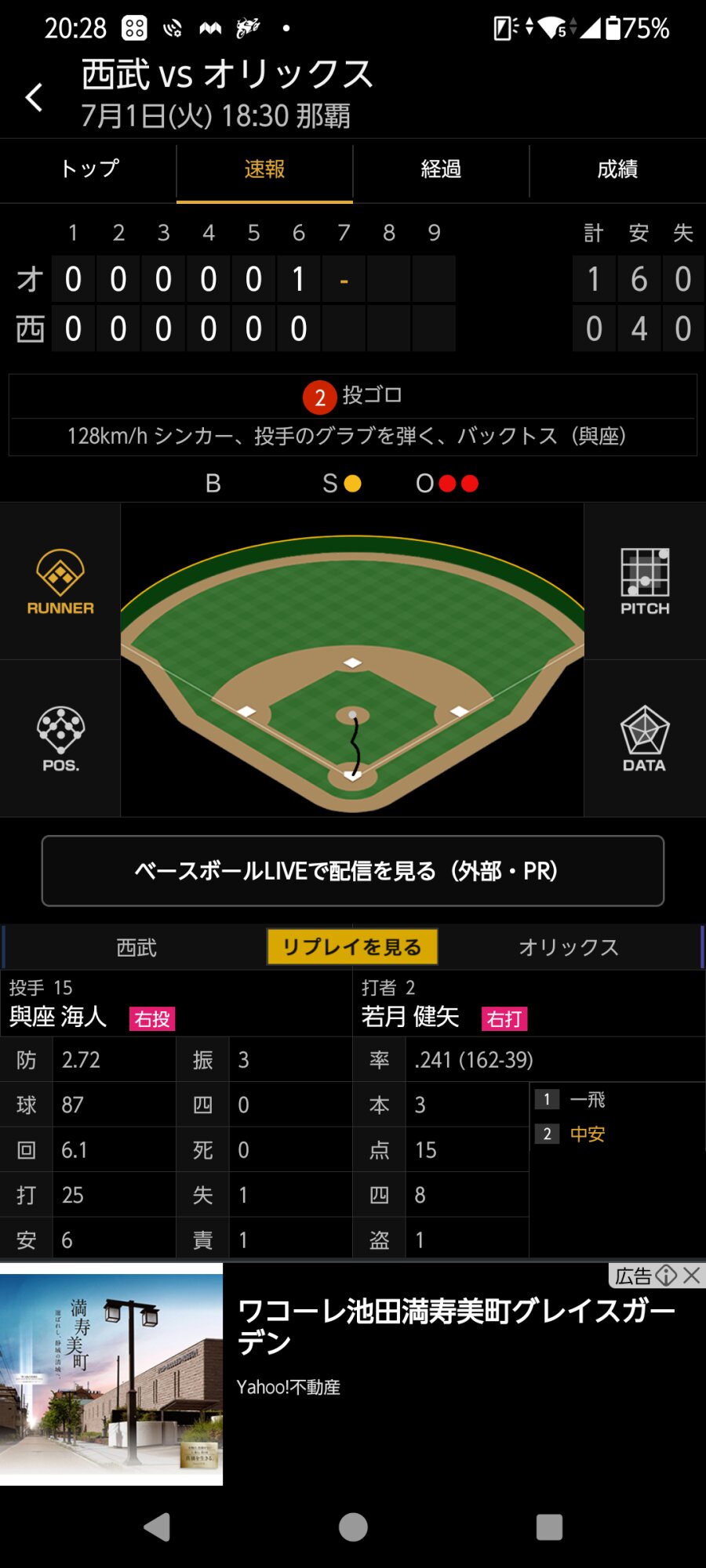Open the PITCH chart
Image resolution: width=706 pixels, height=1568 pixels.
point(645,582)
